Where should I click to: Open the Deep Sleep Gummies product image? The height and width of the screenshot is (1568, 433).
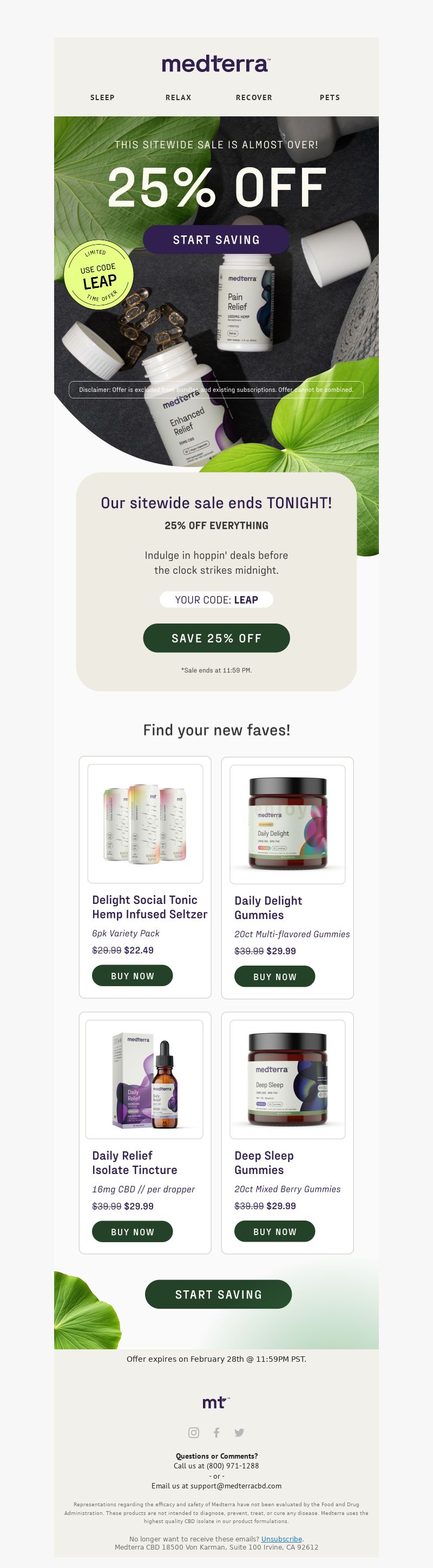pyautogui.click(x=287, y=1079)
